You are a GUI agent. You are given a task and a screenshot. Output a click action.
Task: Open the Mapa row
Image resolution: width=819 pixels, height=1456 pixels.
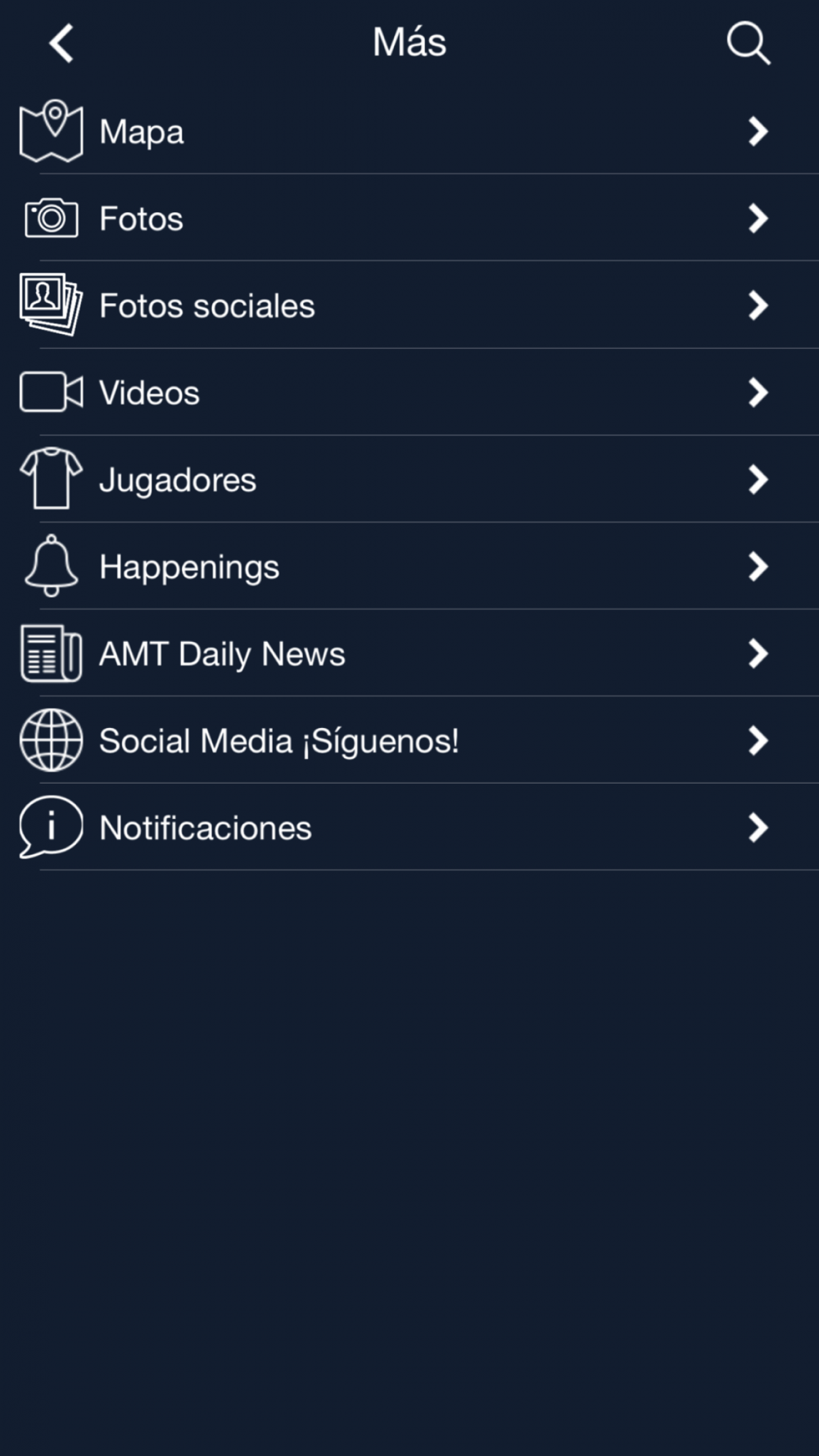pyautogui.click(x=409, y=131)
